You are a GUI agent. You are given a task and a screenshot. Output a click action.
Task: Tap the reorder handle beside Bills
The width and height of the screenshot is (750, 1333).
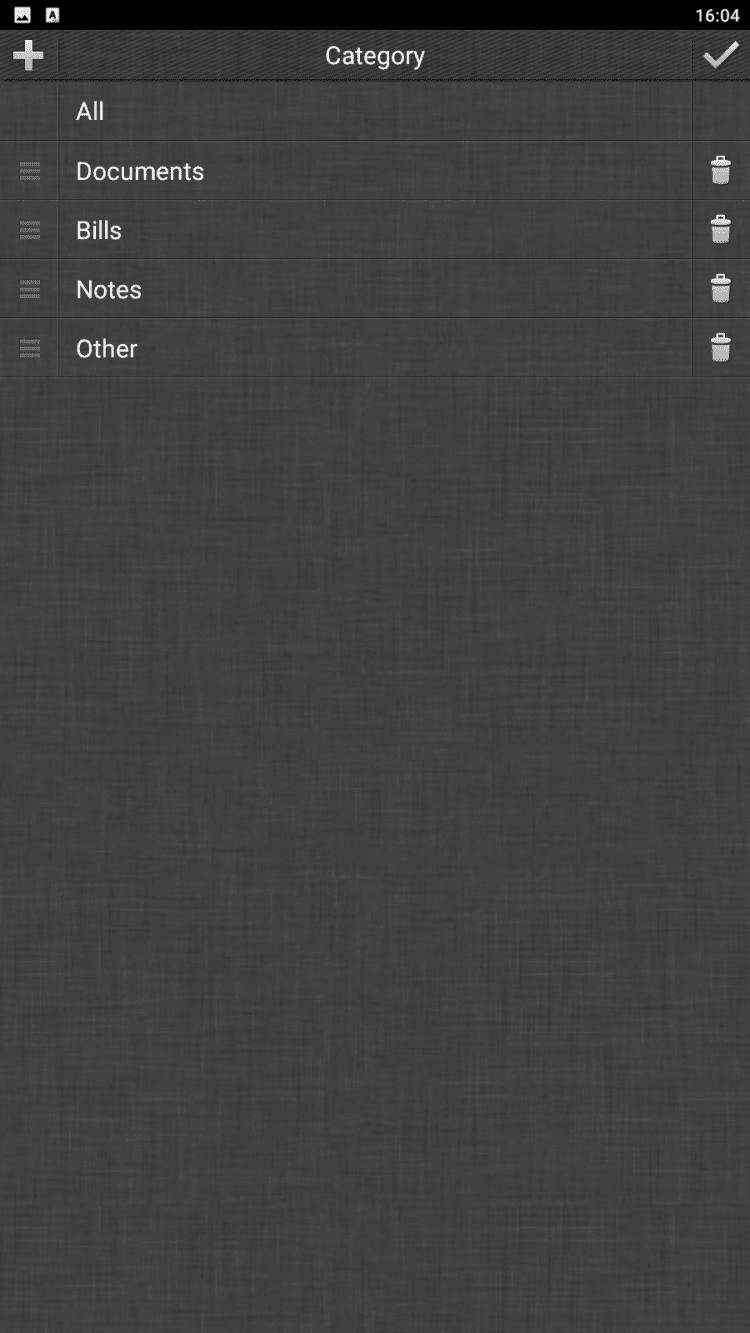[30, 230]
